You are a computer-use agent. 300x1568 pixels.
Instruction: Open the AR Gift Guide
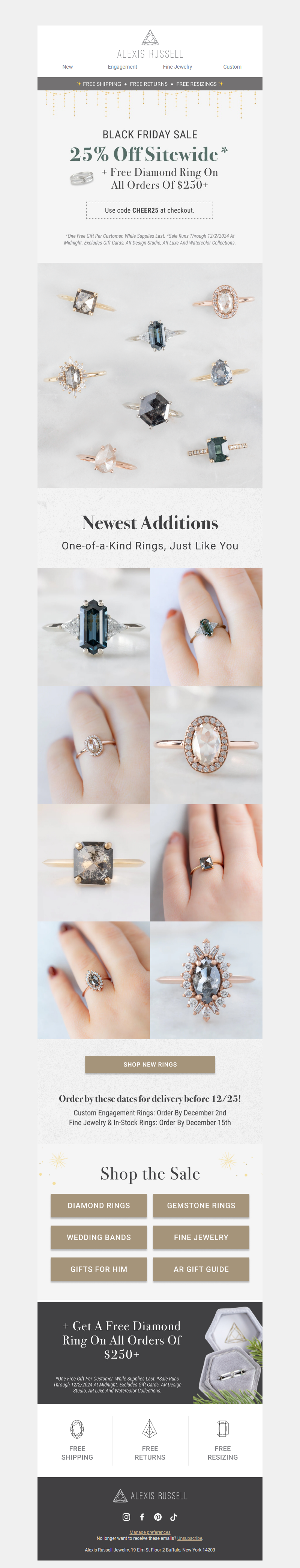click(x=201, y=1269)
